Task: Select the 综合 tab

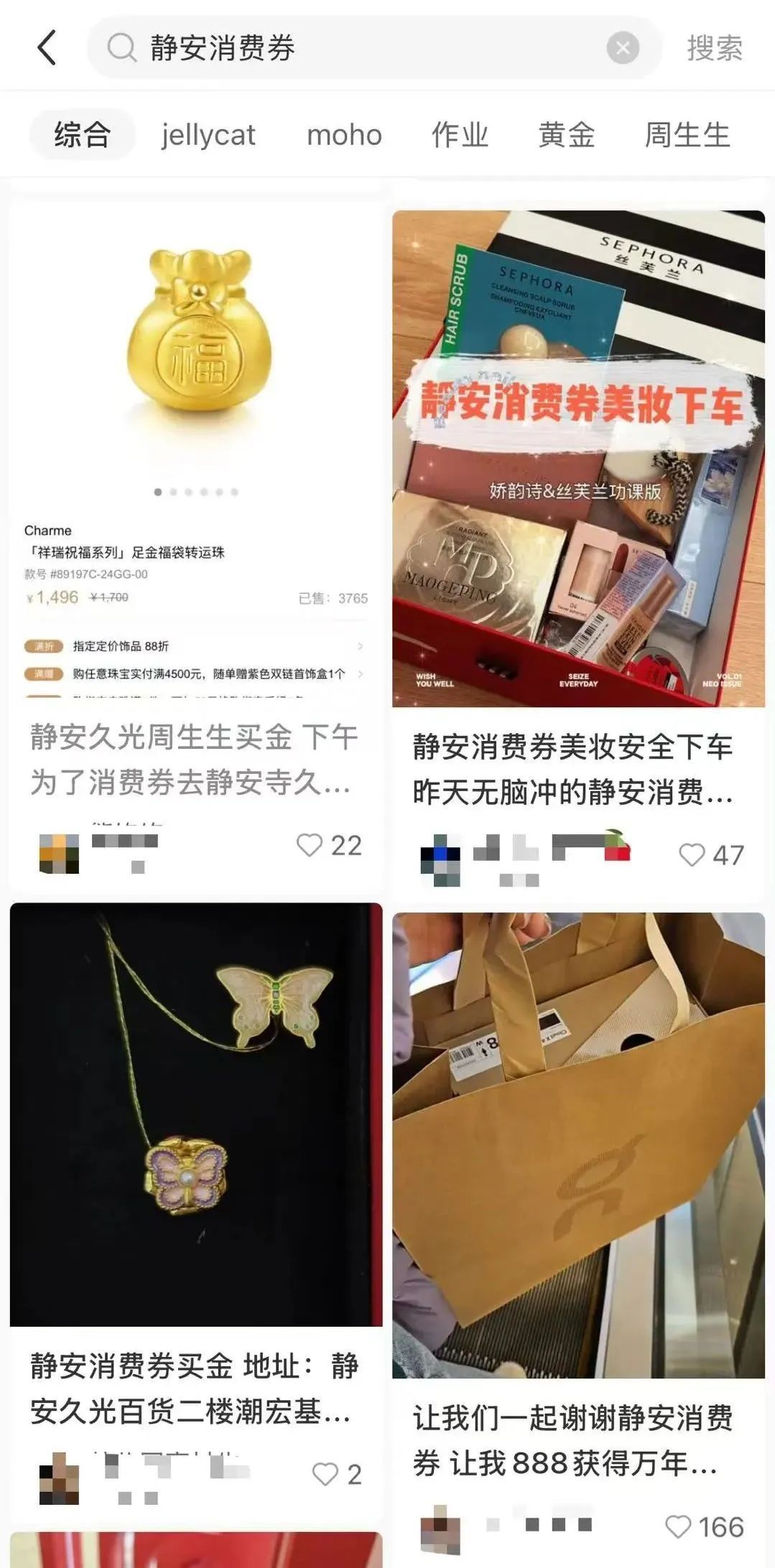Action: [82, 134]
